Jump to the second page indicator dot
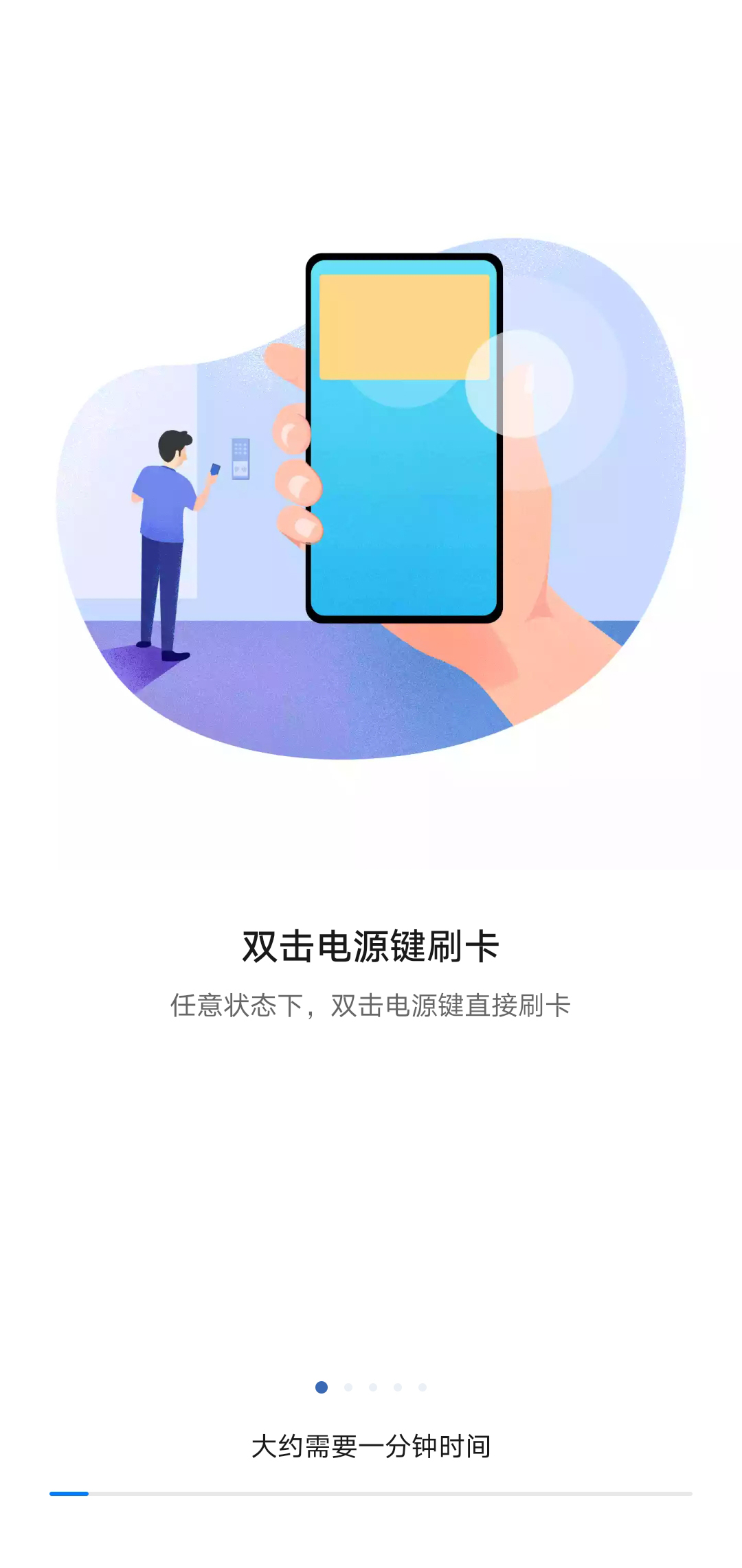 pos(348,1387)
